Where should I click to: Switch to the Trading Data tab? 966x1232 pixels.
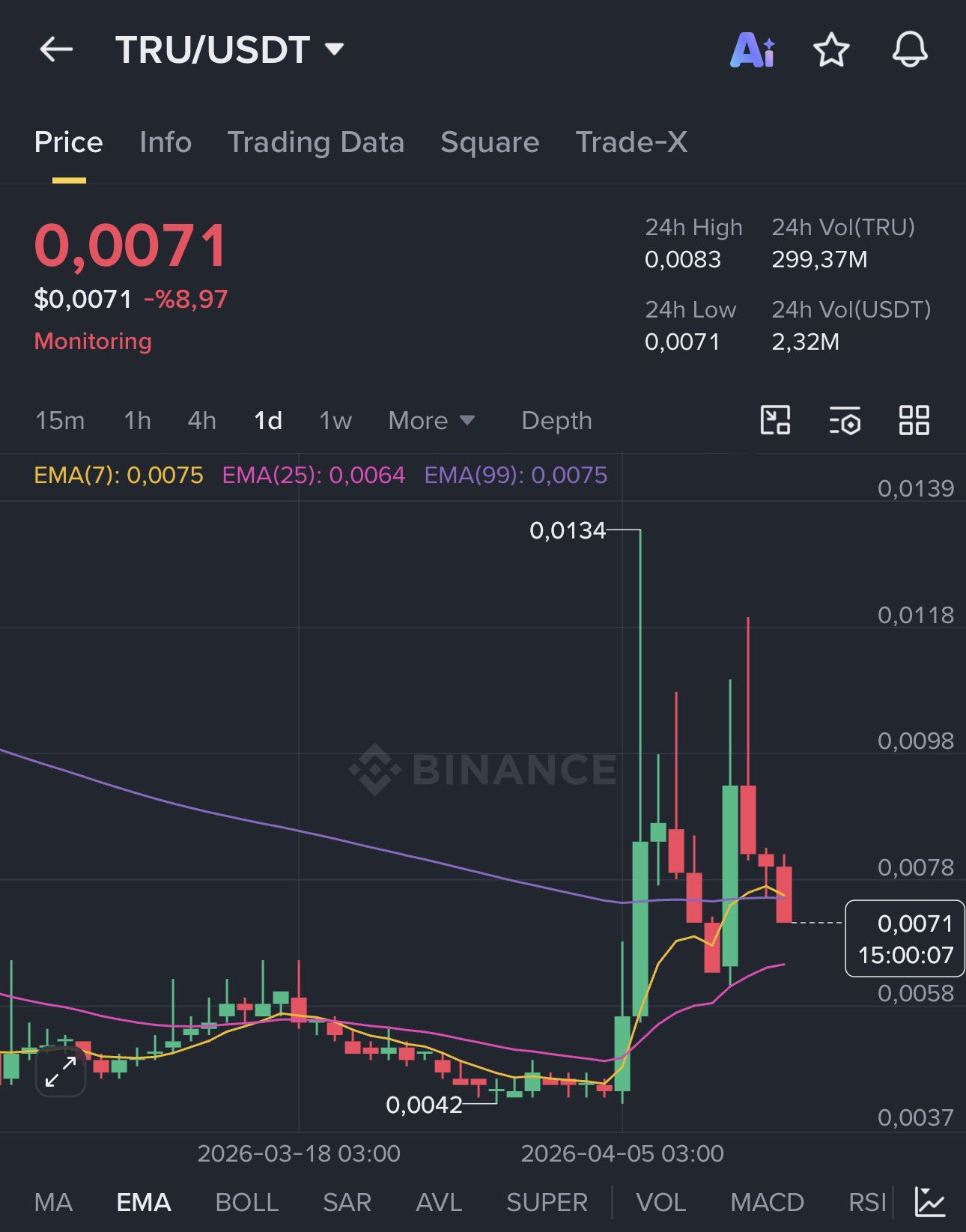[x=315, y=142]
